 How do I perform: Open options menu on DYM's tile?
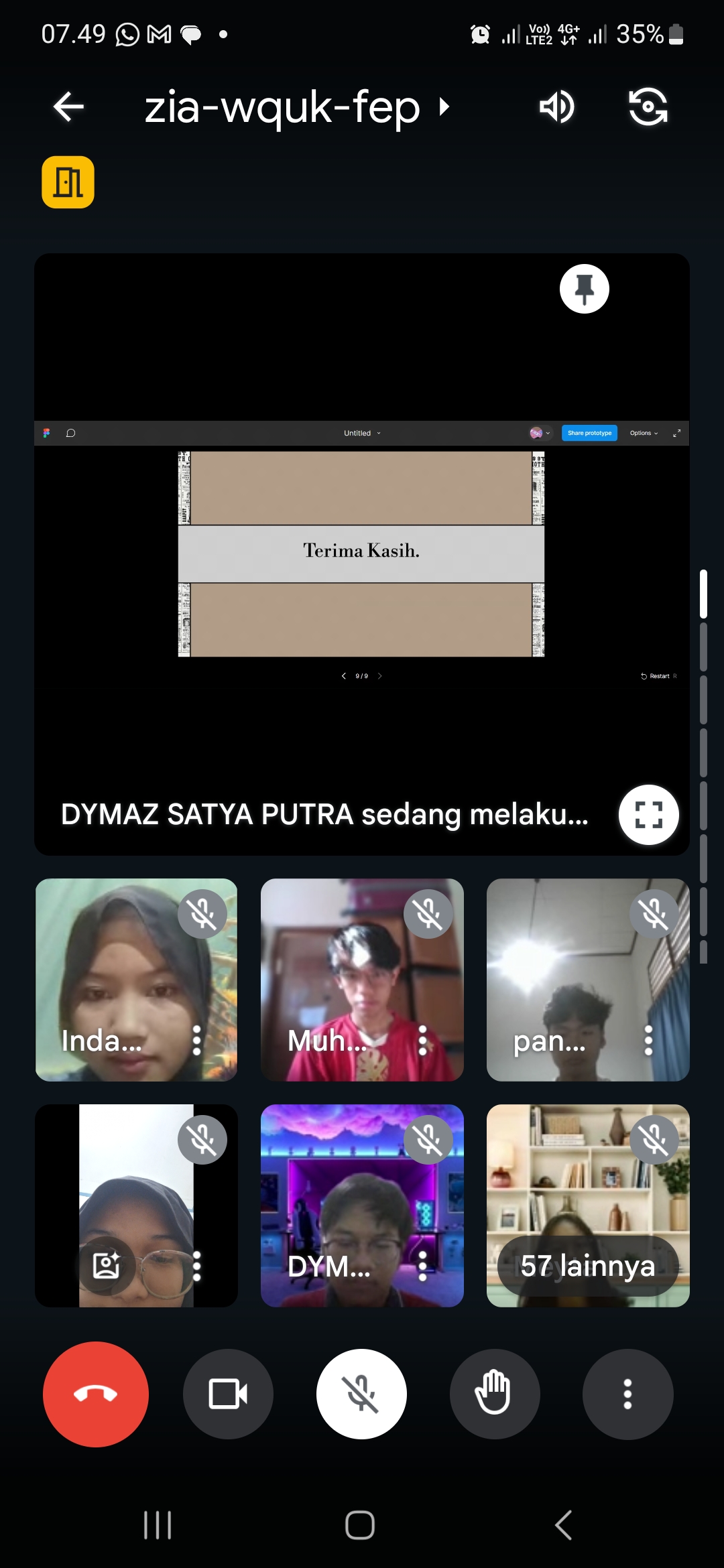click(422, 1266)
